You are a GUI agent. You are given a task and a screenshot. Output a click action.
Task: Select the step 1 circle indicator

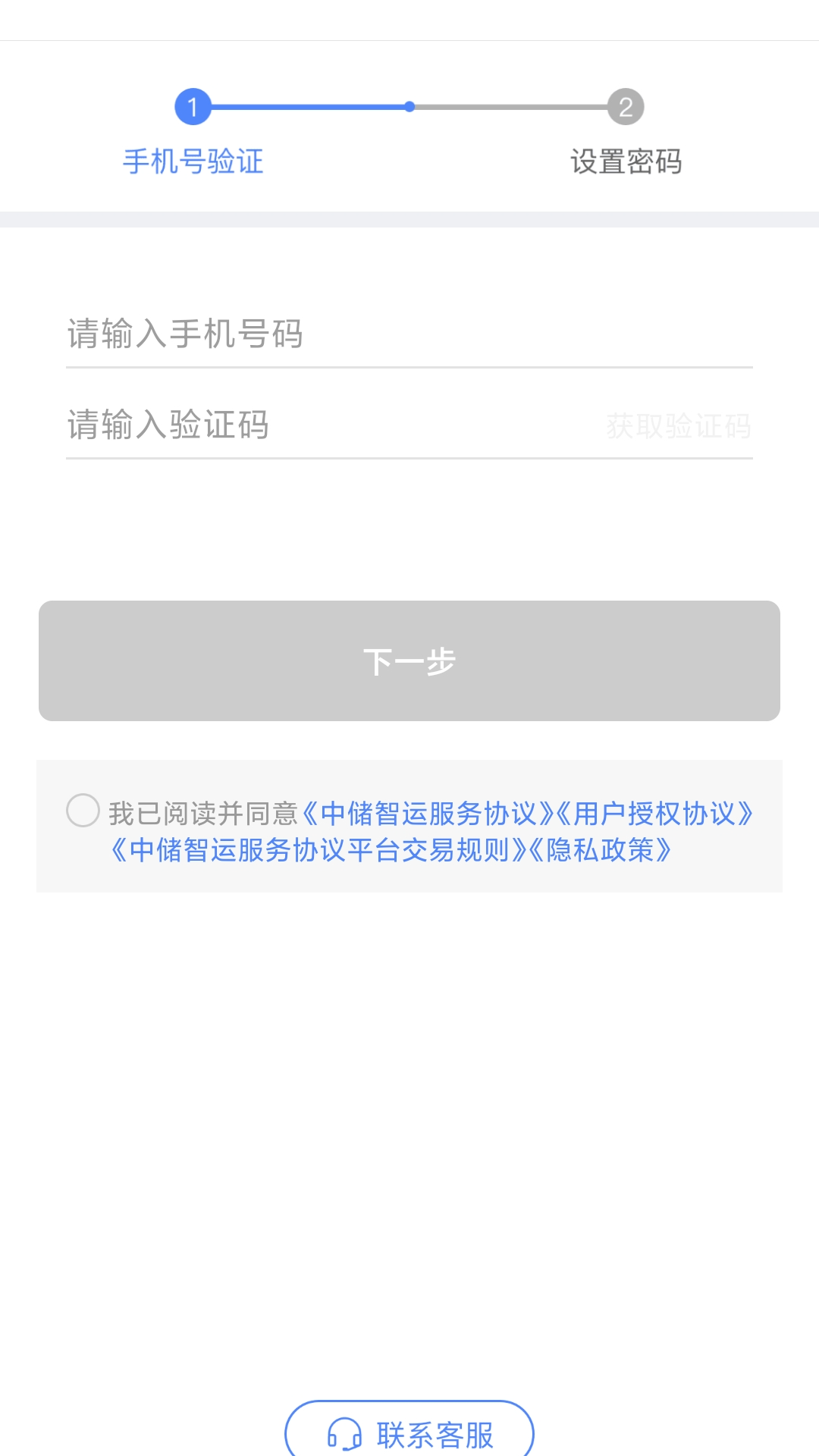coord(195,106)
